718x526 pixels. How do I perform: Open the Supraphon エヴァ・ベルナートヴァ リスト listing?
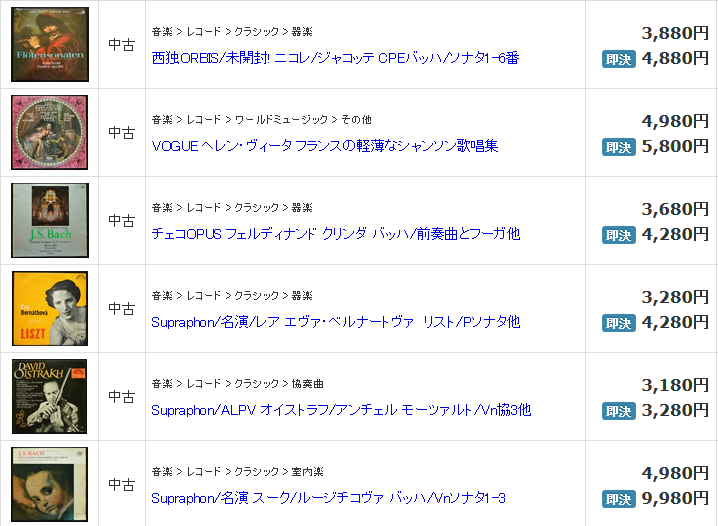click(335, 322)
